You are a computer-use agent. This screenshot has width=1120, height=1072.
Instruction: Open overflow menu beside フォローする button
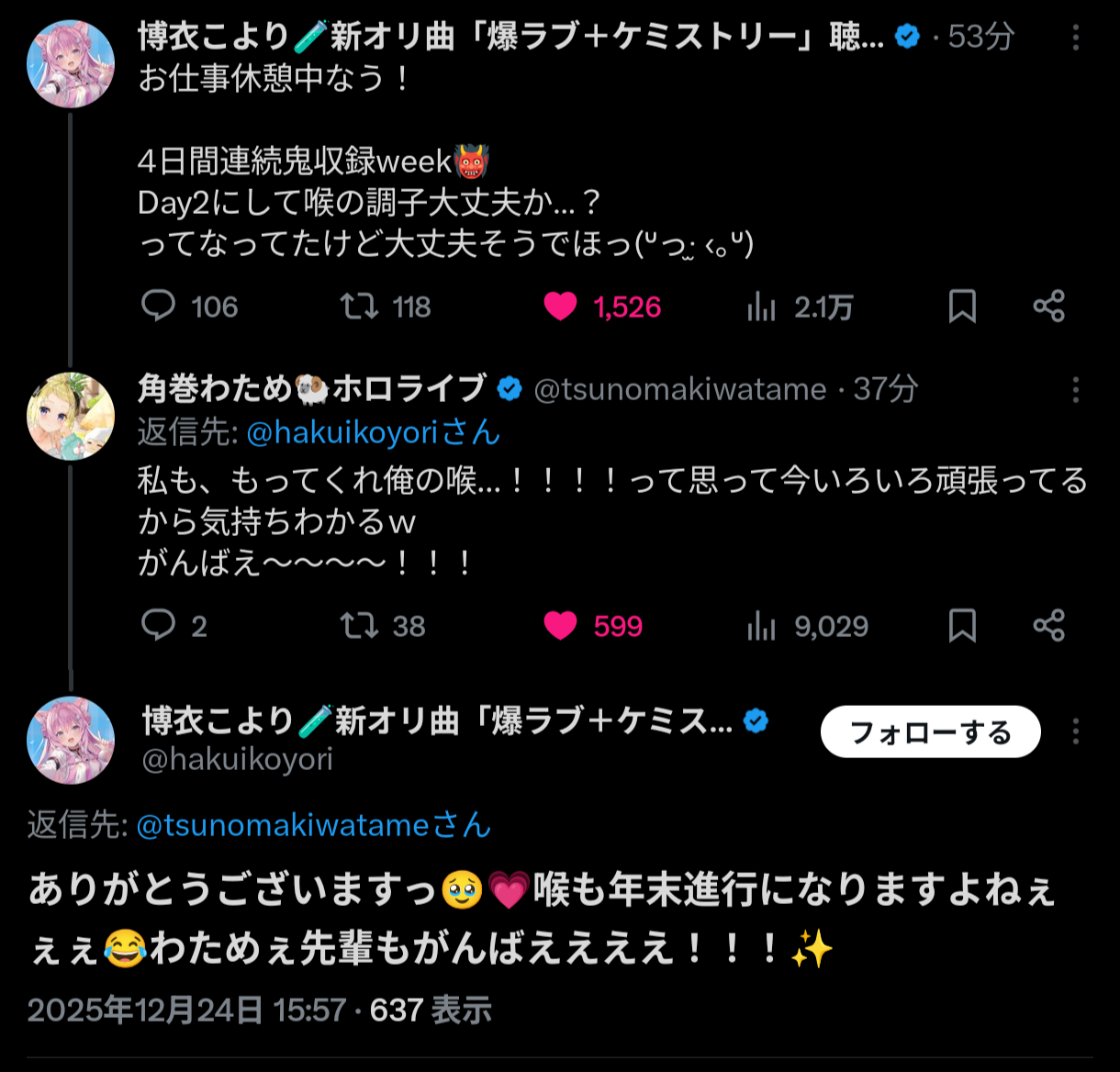click(x=1075, y=732)
